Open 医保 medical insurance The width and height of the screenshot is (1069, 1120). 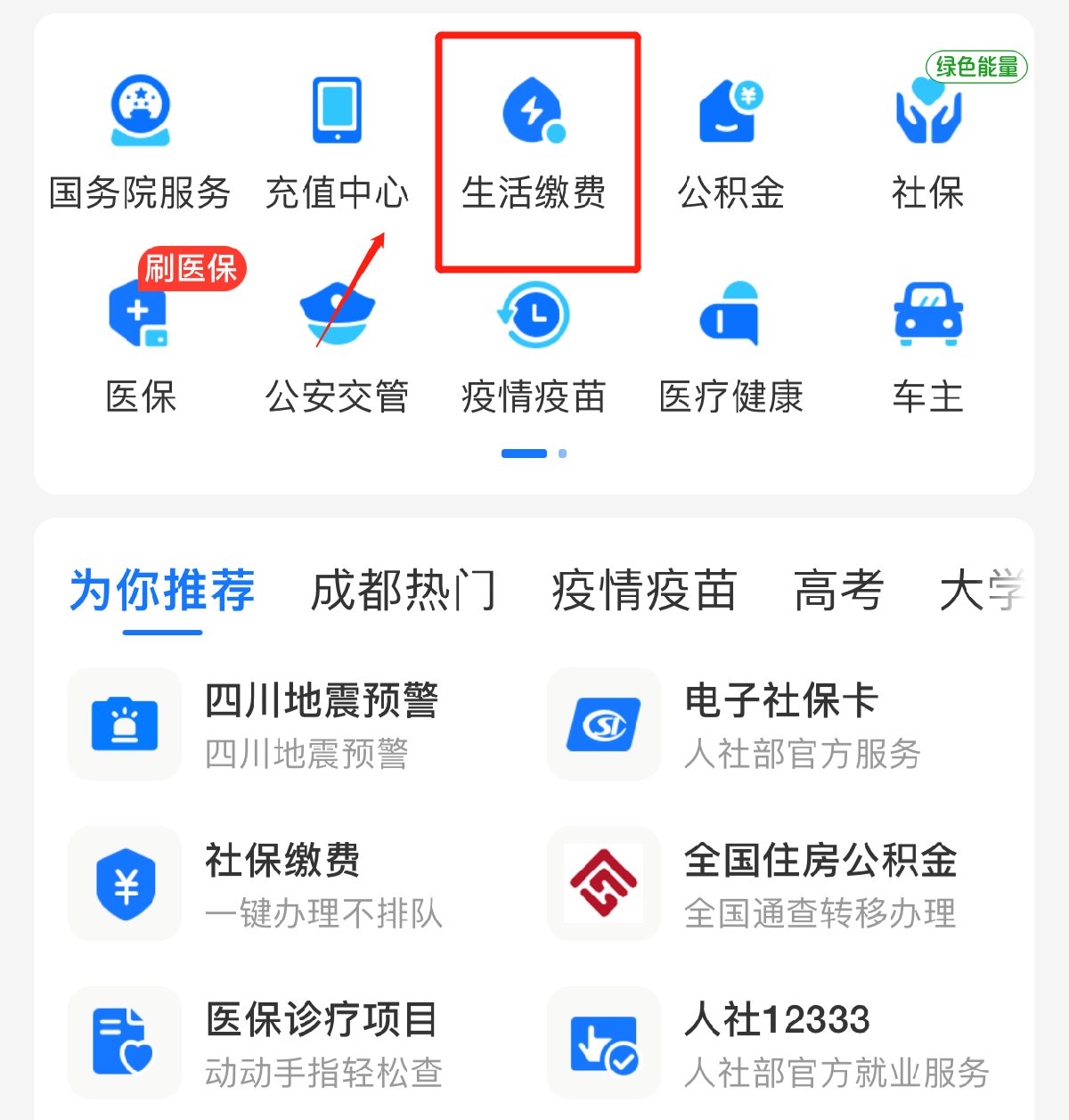coord(140,347)
